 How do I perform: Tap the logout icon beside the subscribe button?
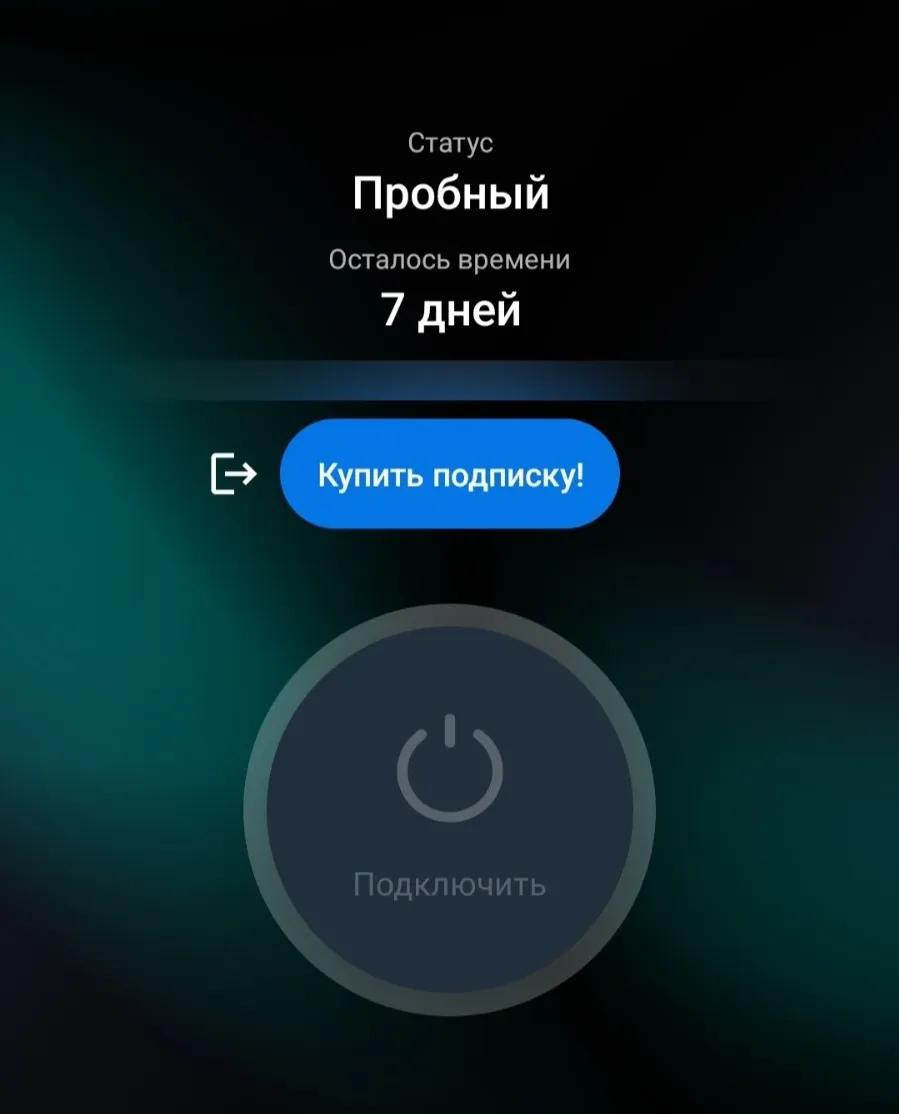tap(233, 474)
